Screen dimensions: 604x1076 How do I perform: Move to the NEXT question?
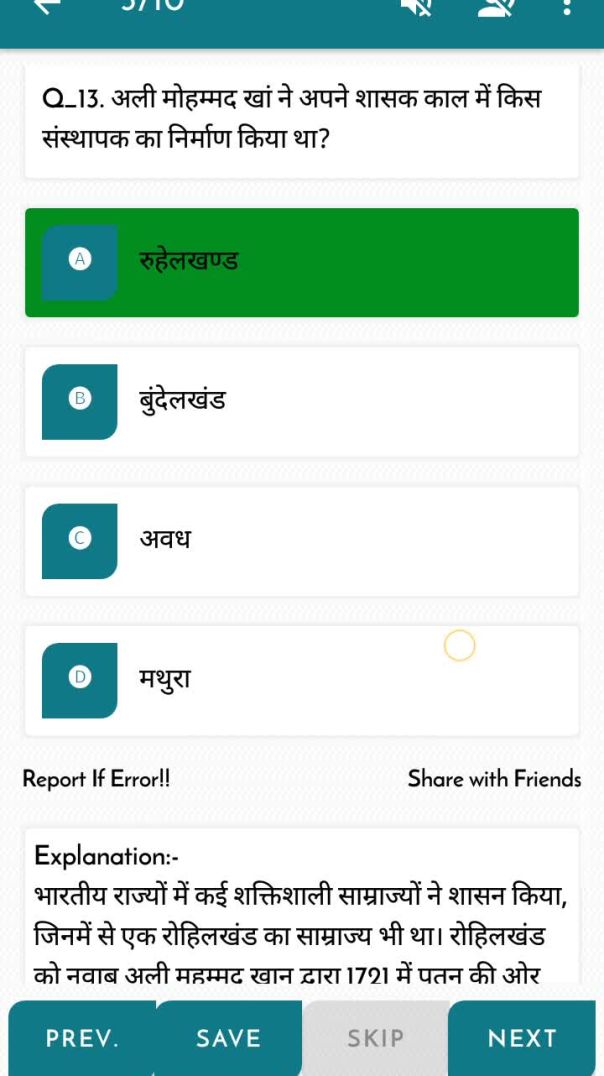pos(521,1039)
